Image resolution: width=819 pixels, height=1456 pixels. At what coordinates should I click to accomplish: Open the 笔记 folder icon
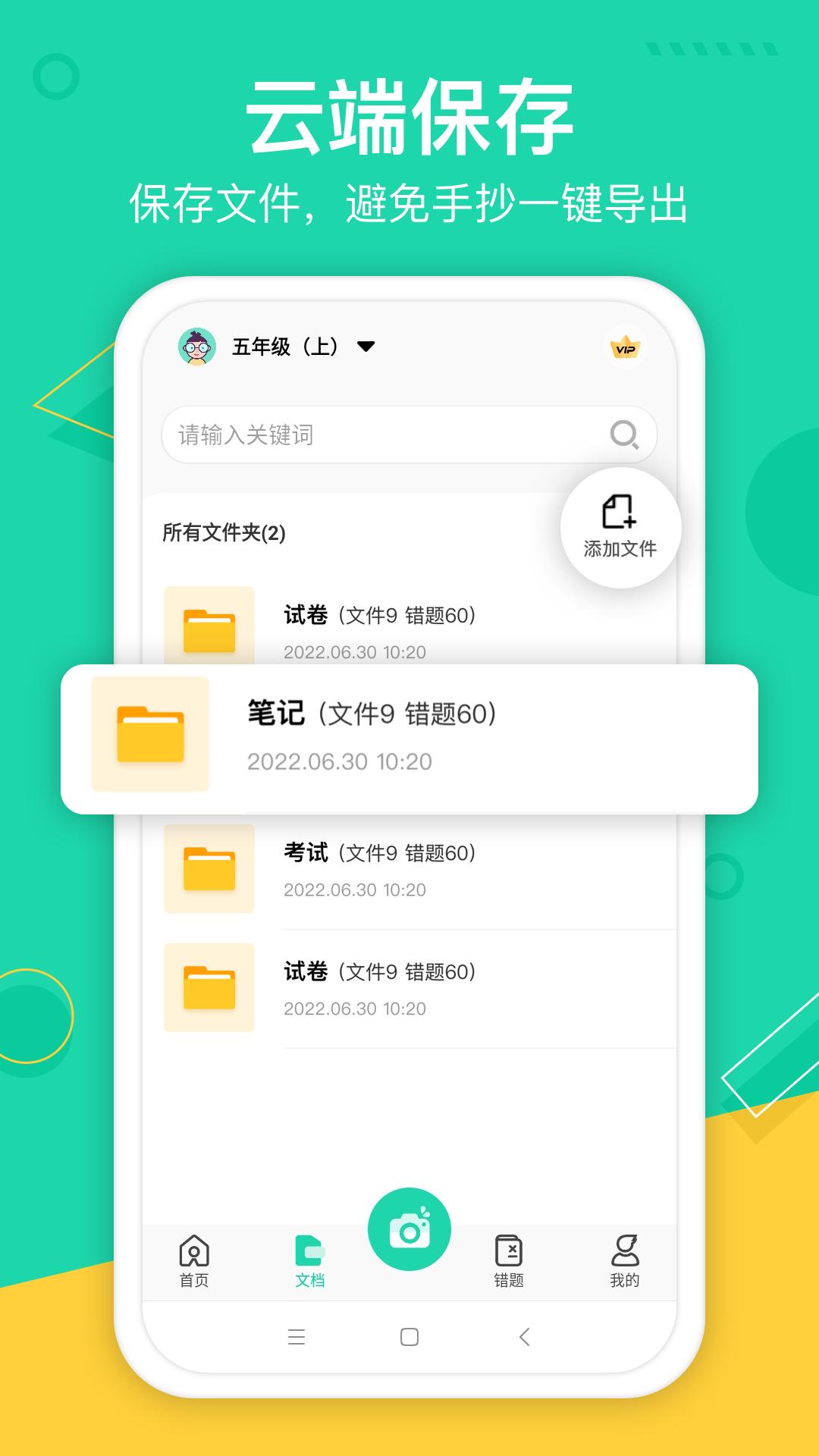pos(149,734)
